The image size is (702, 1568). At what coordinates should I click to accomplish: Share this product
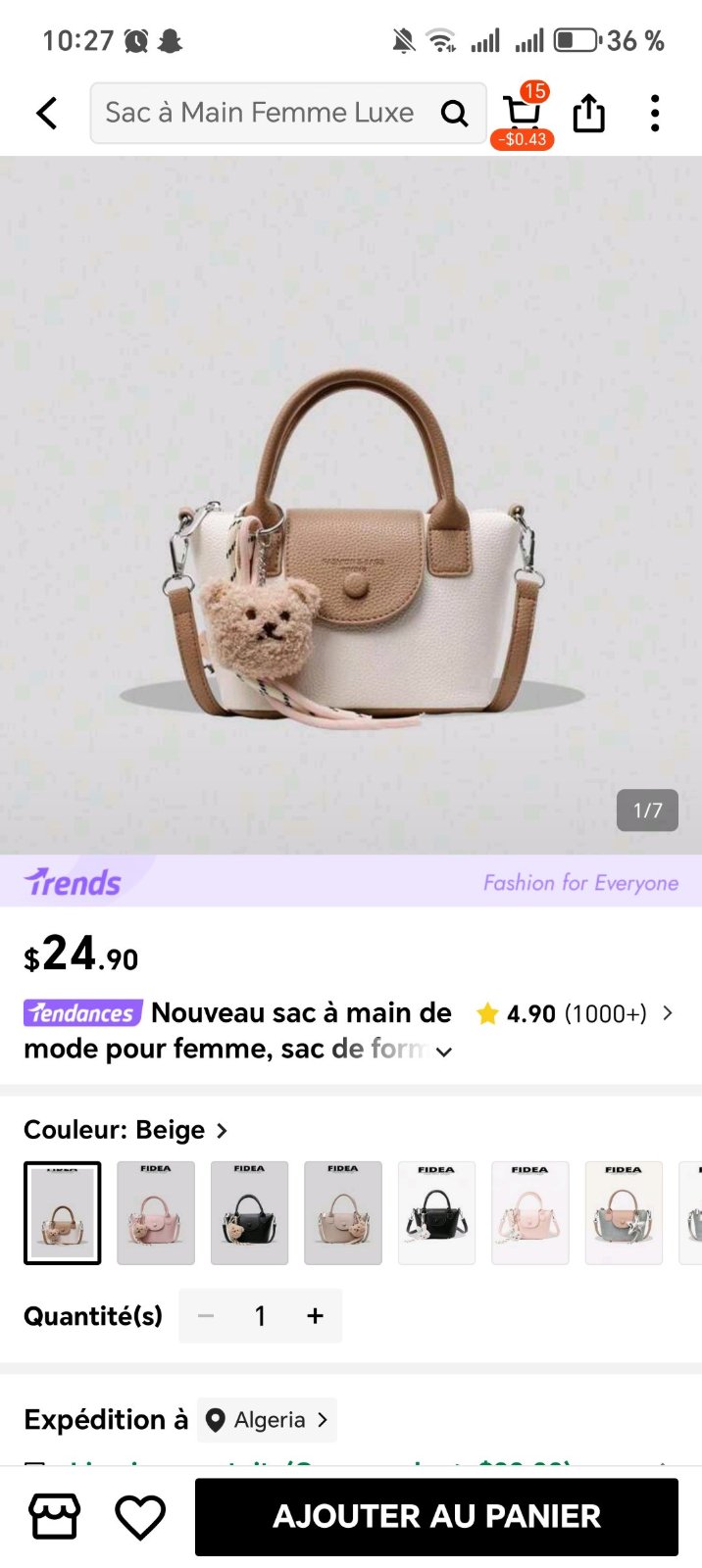[588, 114]
